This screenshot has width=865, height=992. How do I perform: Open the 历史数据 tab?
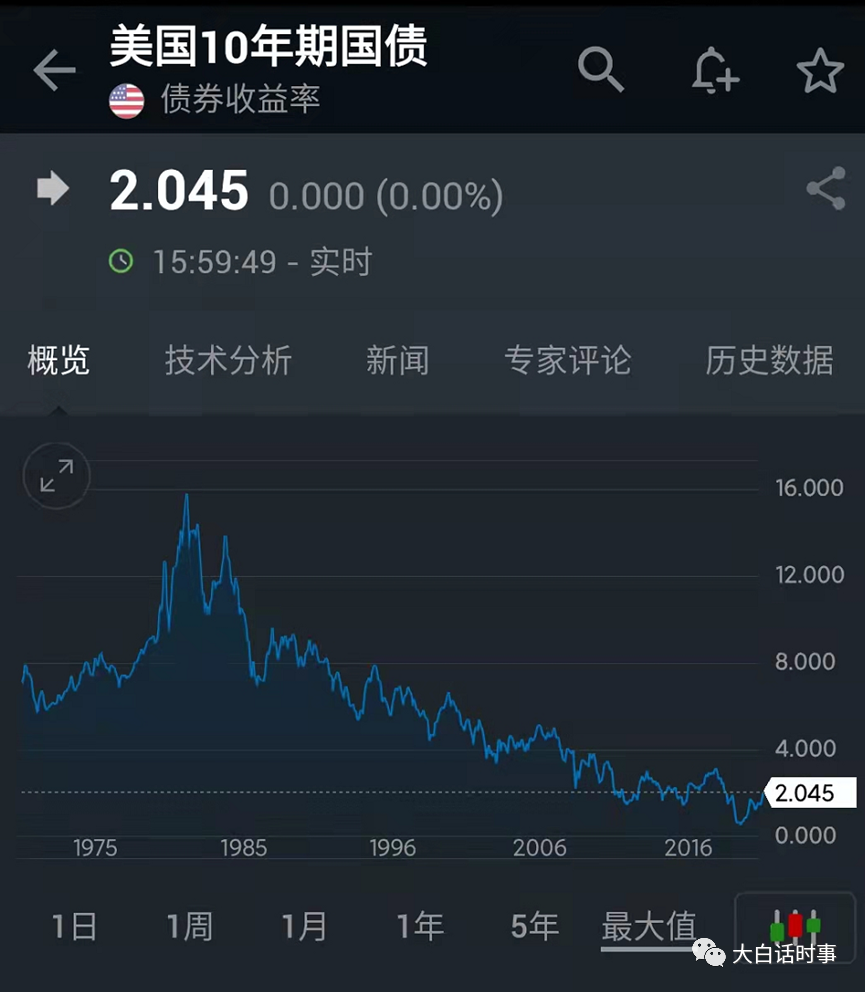point(769,360)
